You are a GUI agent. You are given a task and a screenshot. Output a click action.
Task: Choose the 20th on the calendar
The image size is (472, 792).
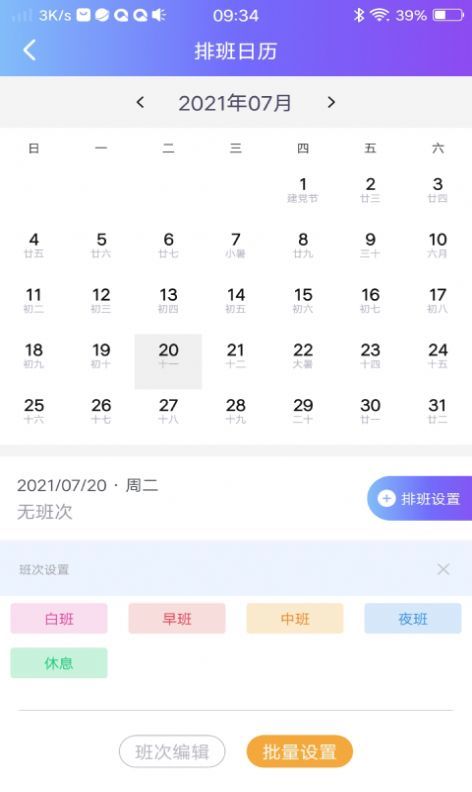pos(168,361)
